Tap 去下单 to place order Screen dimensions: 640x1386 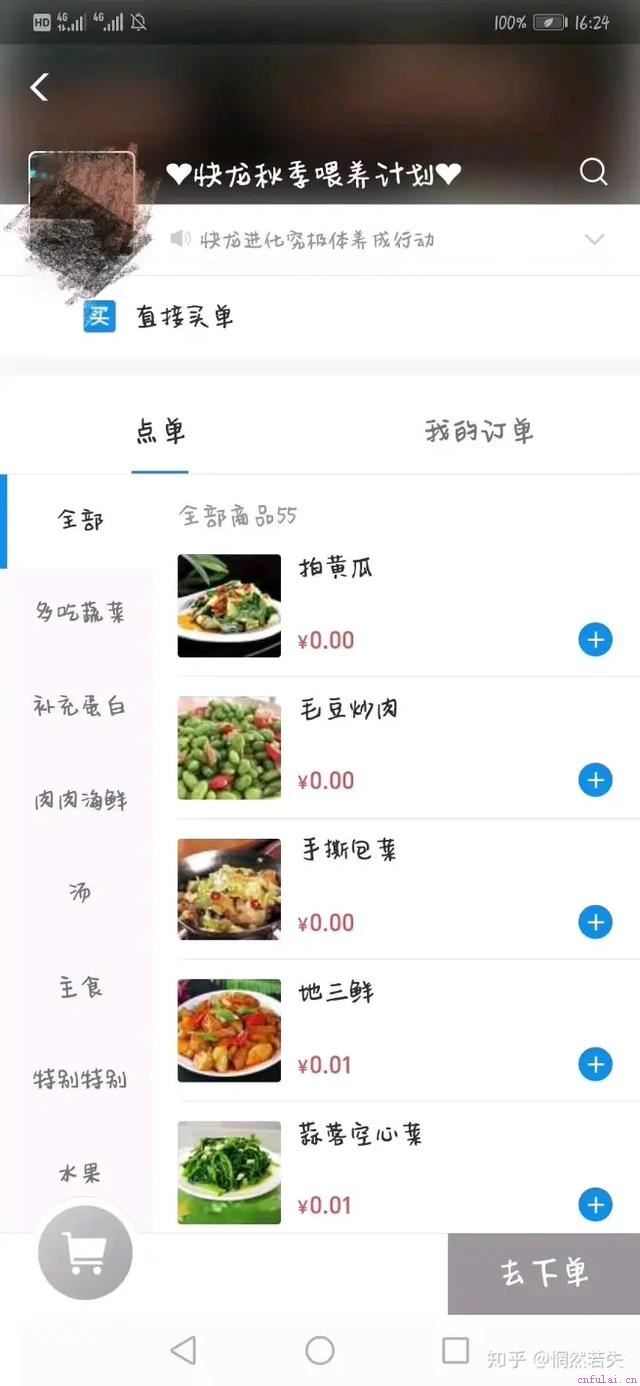point(543,1273)
